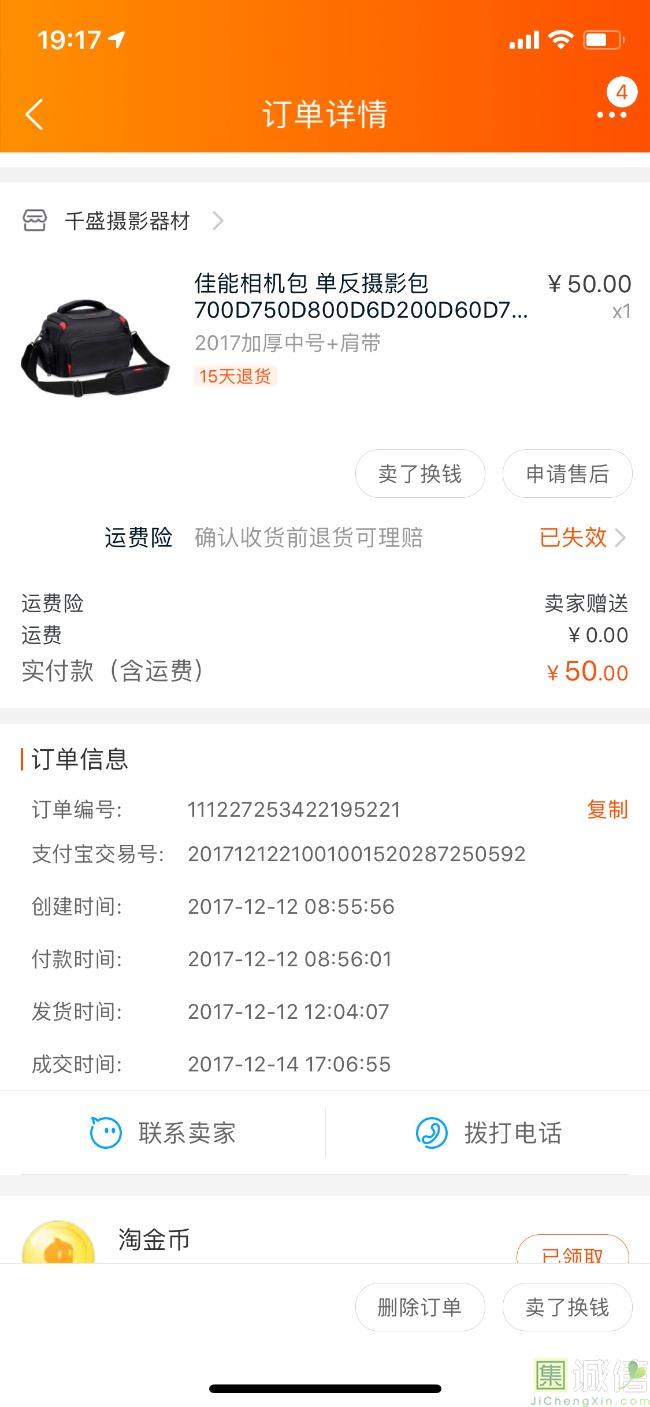View the expired 运费险 details
Screen dimensions: 650x1407
[582, 538]
